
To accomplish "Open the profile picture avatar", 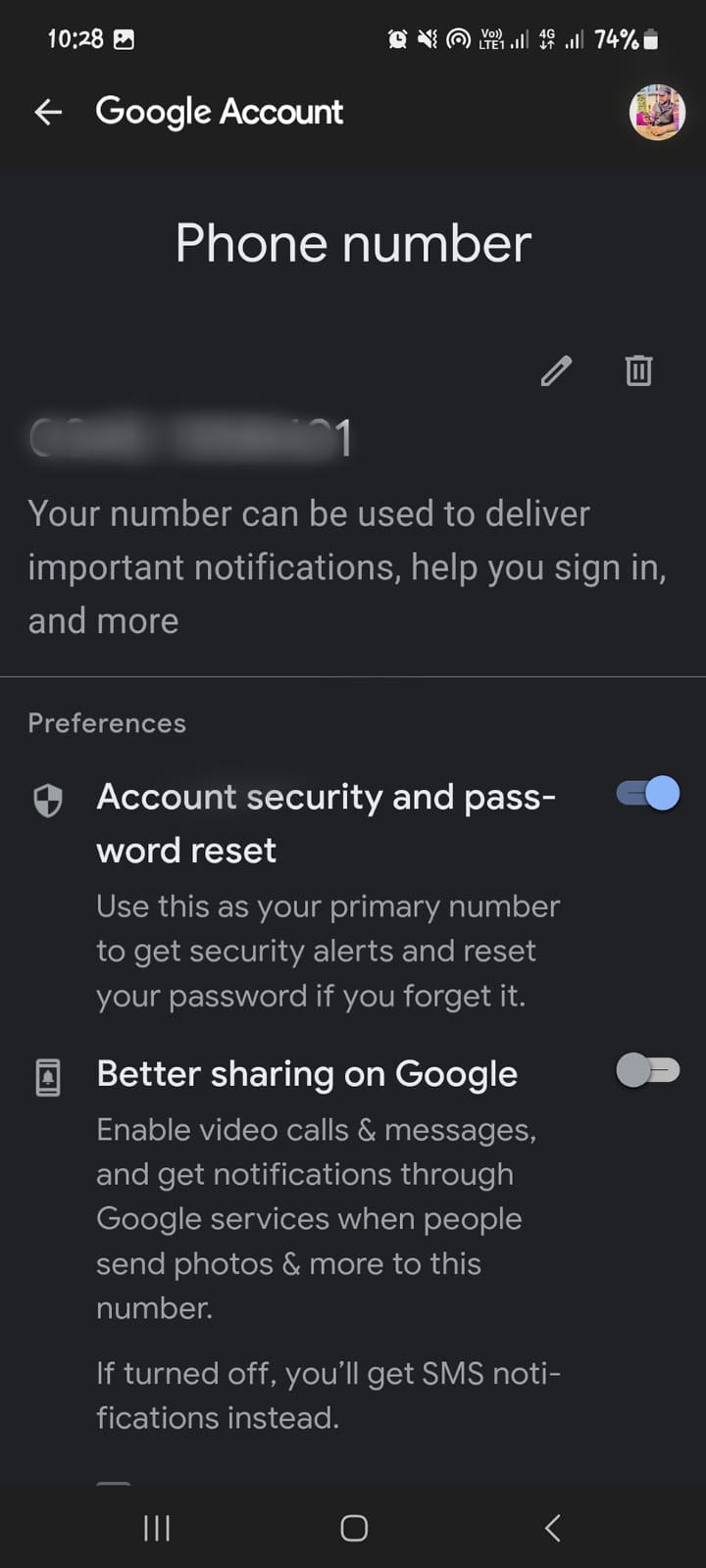I will tap(656, 113).
